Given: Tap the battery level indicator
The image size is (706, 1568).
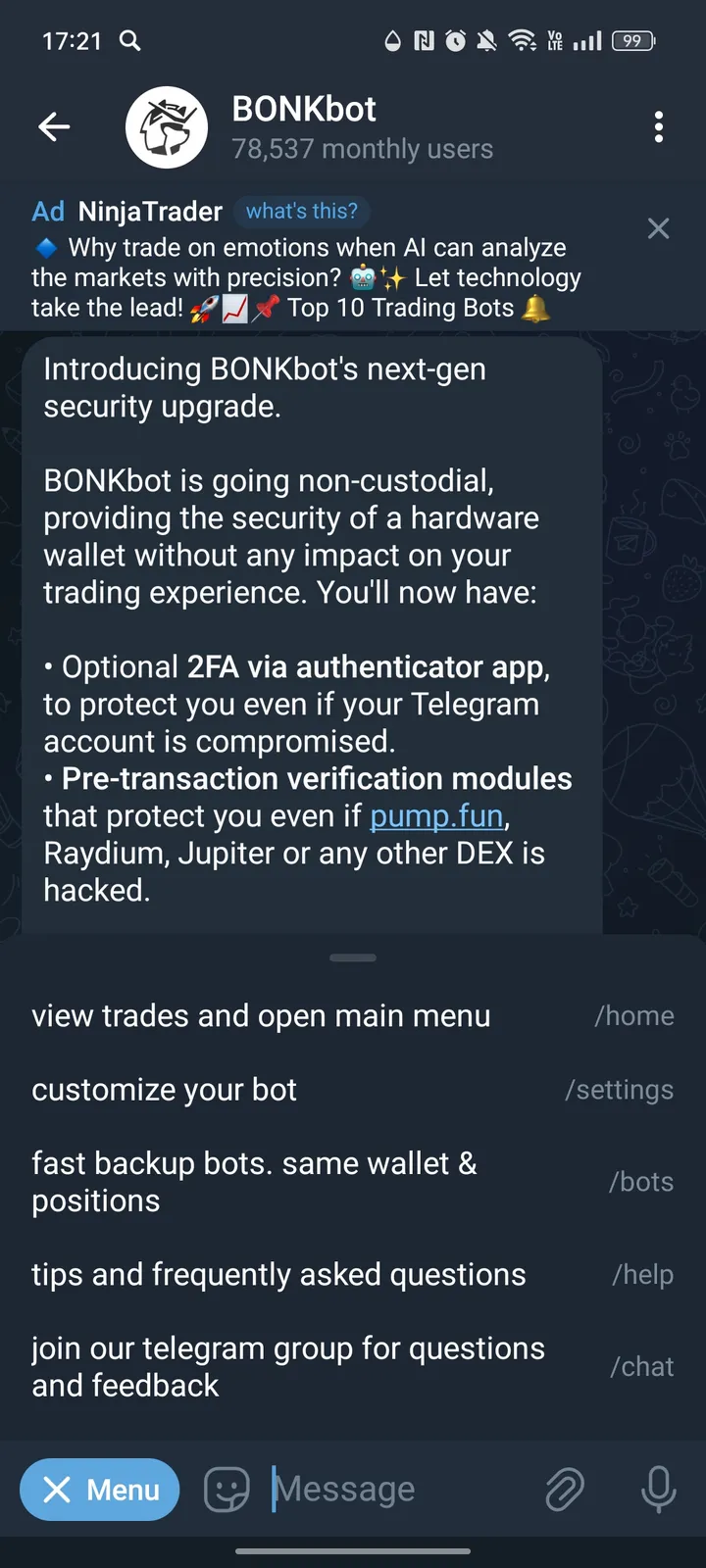Looking at the screenshot, I should click(632, 41).
